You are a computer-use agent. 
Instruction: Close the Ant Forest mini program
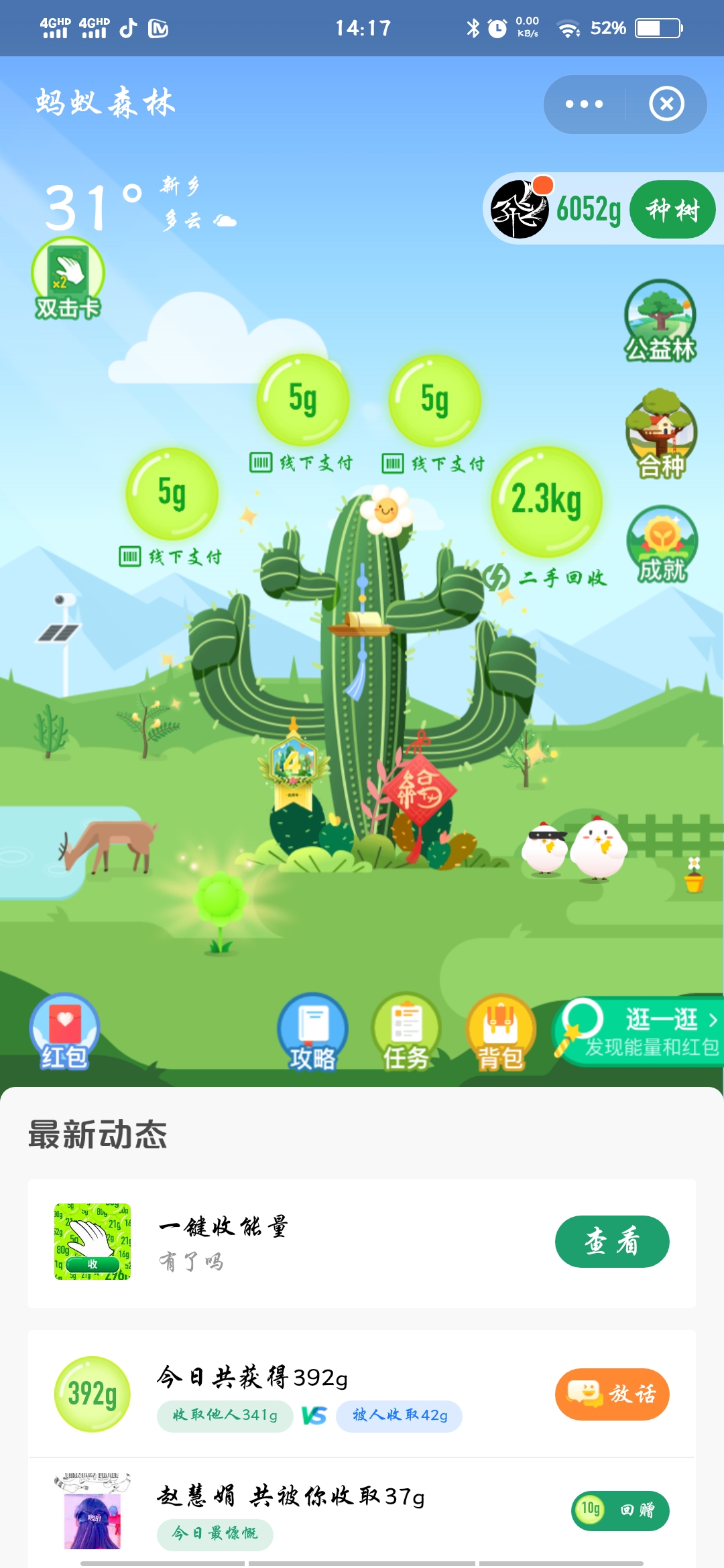coord(666,104)
